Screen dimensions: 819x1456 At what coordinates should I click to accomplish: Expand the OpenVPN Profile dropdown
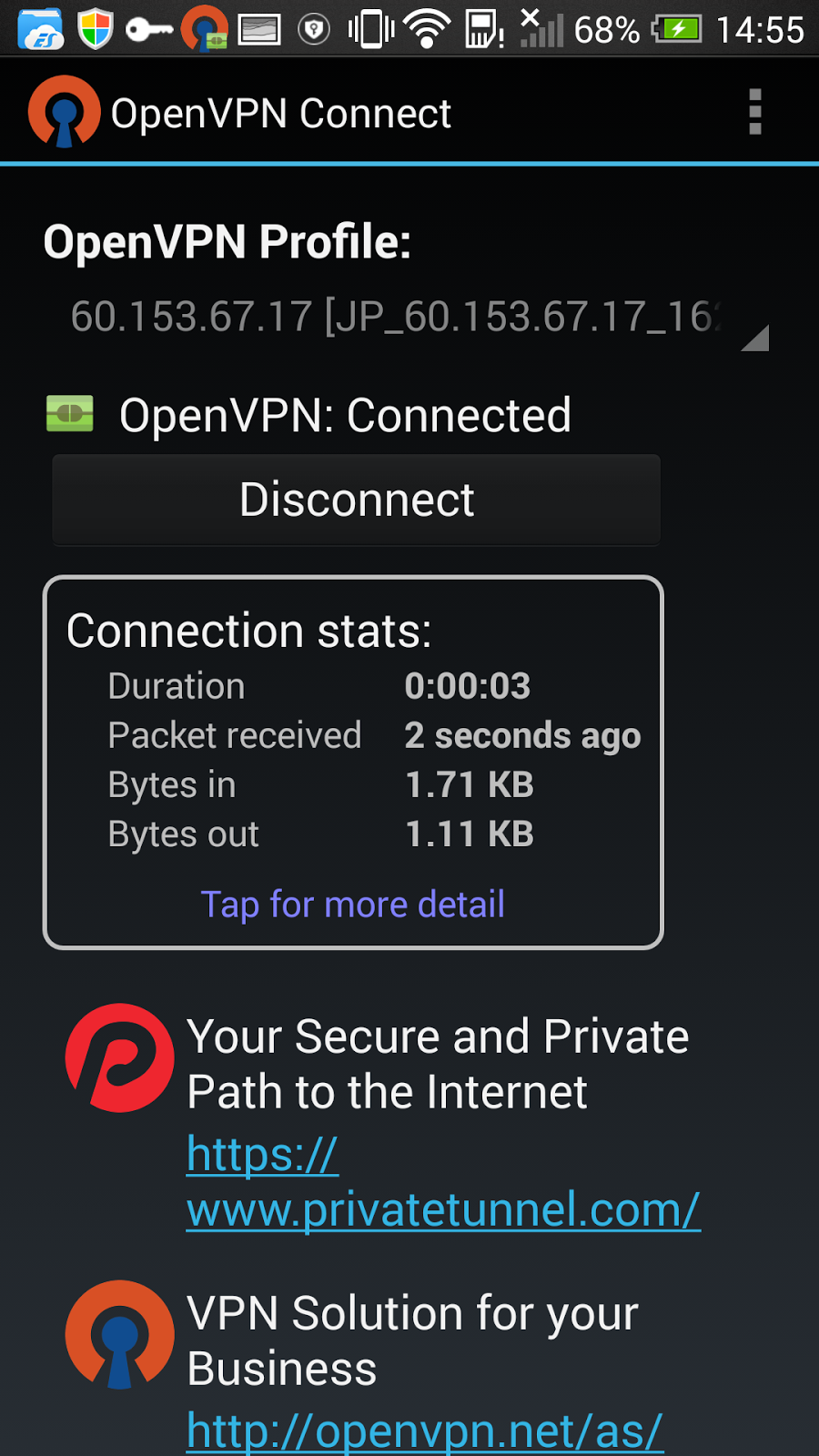(409, 318)
